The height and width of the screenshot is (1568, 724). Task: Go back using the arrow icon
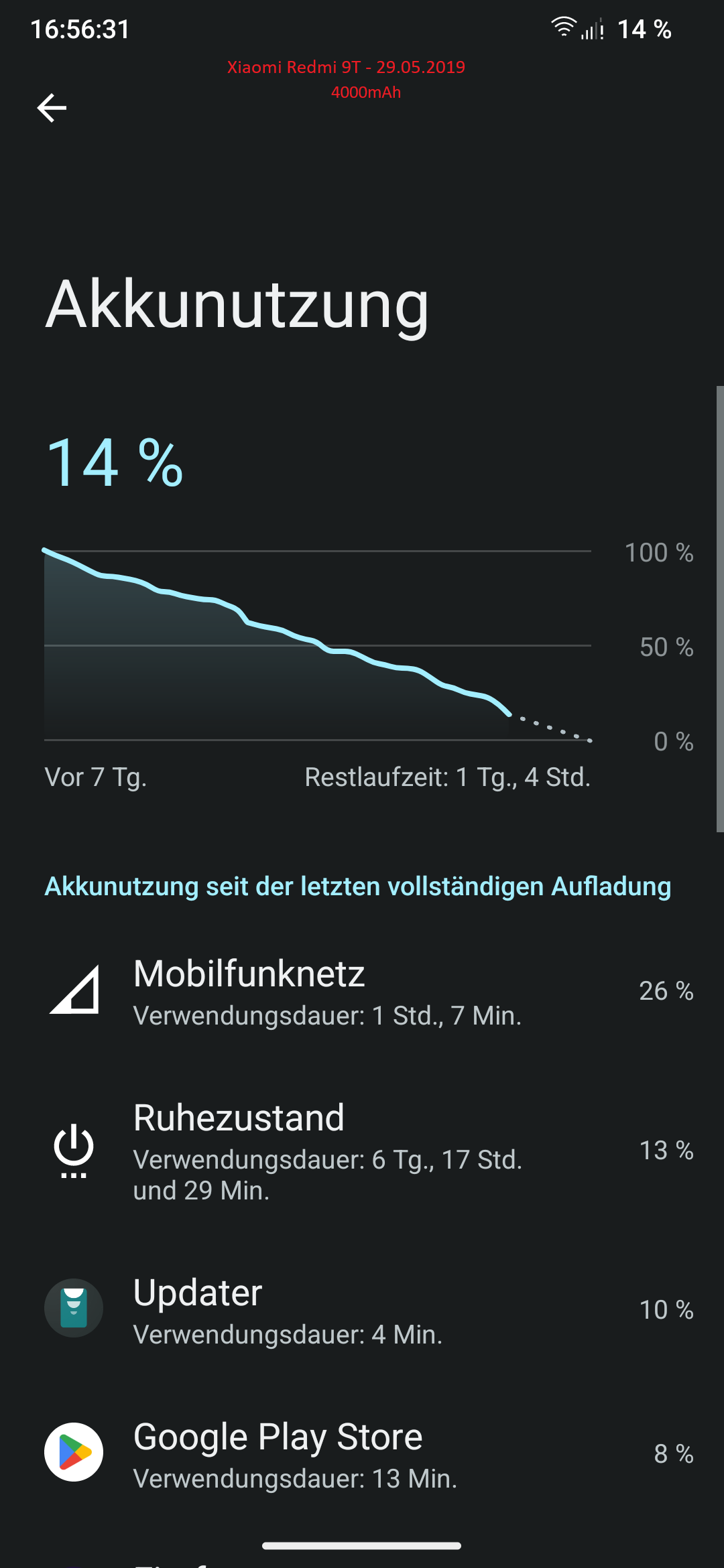tap(52, 108)
